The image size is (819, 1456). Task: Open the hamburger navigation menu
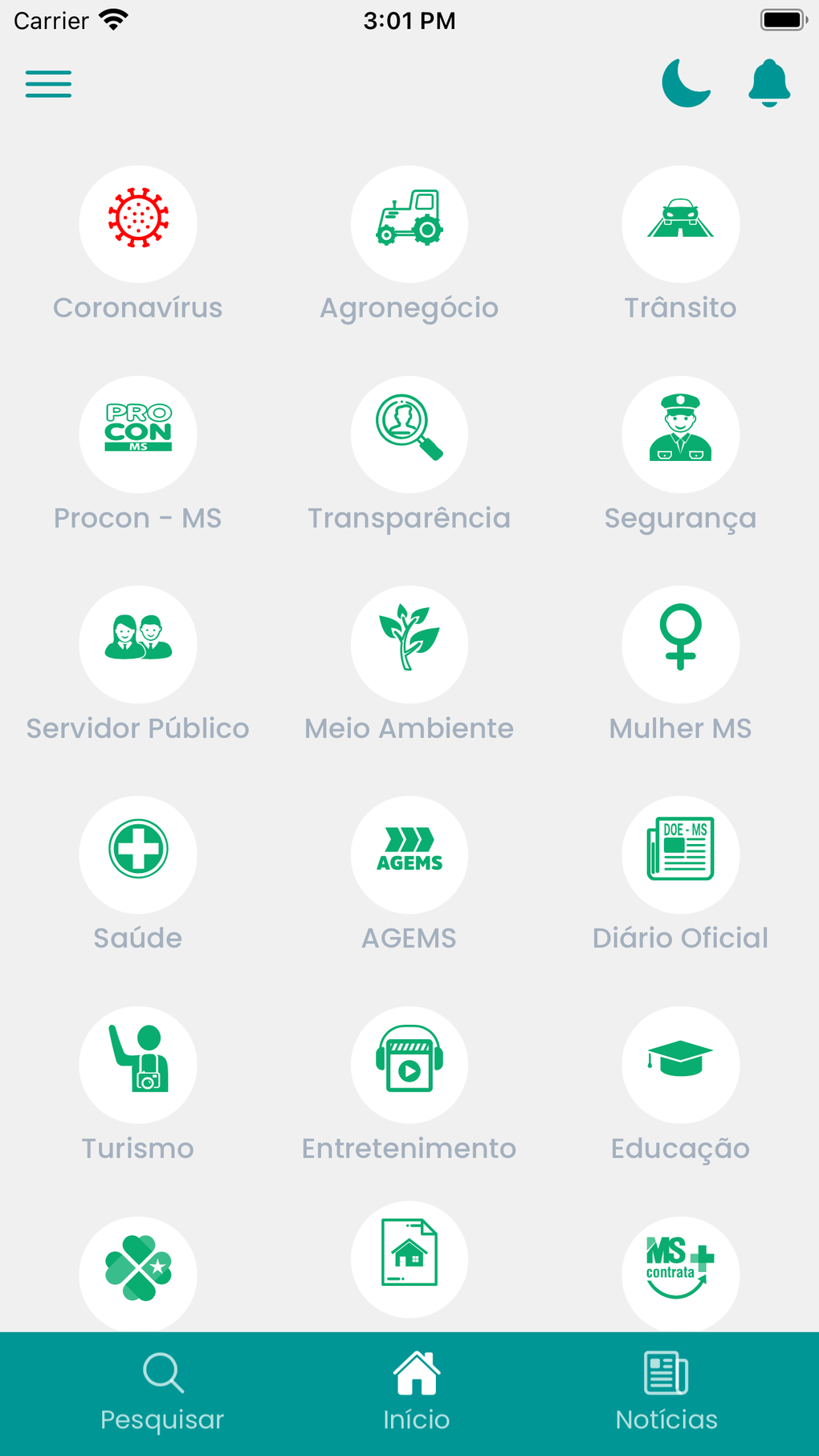[x=48, y=84]
